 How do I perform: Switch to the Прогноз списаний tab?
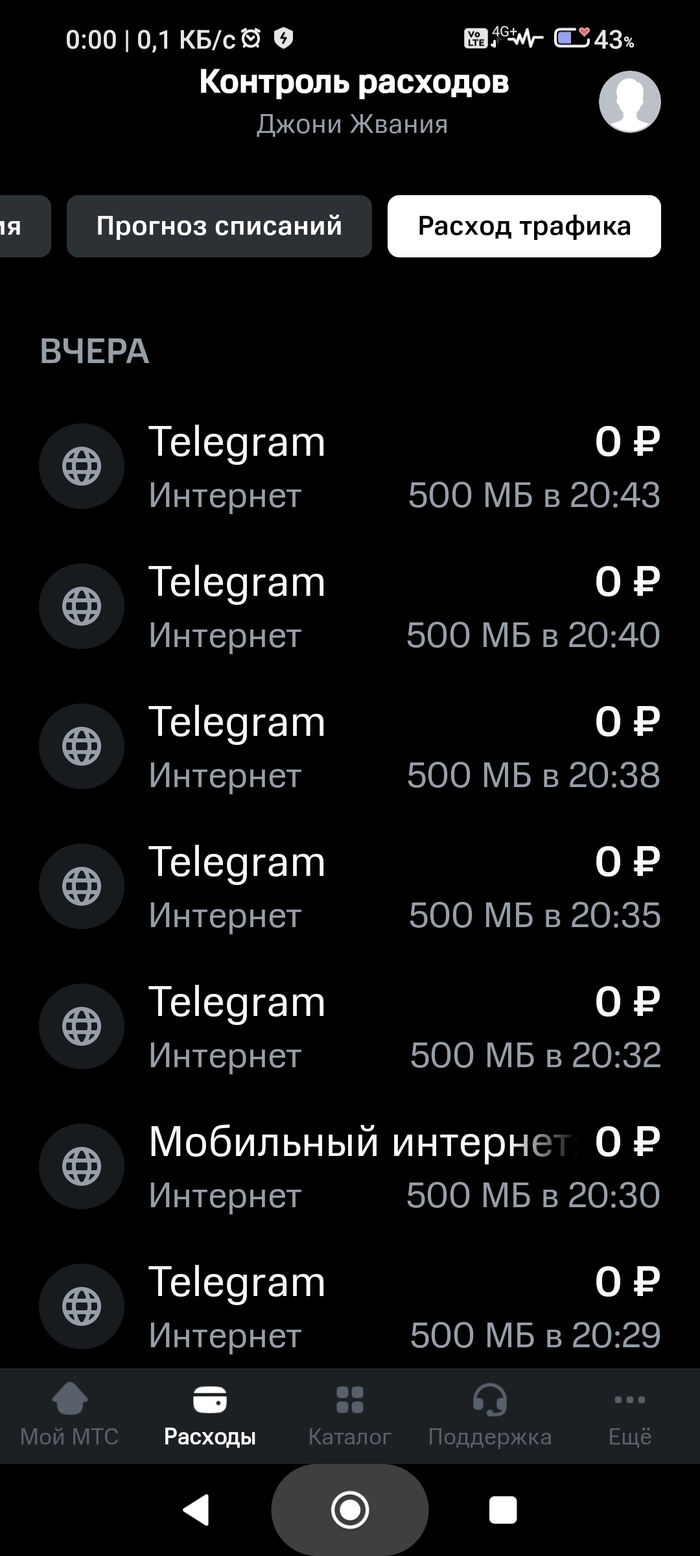point(219,226)
